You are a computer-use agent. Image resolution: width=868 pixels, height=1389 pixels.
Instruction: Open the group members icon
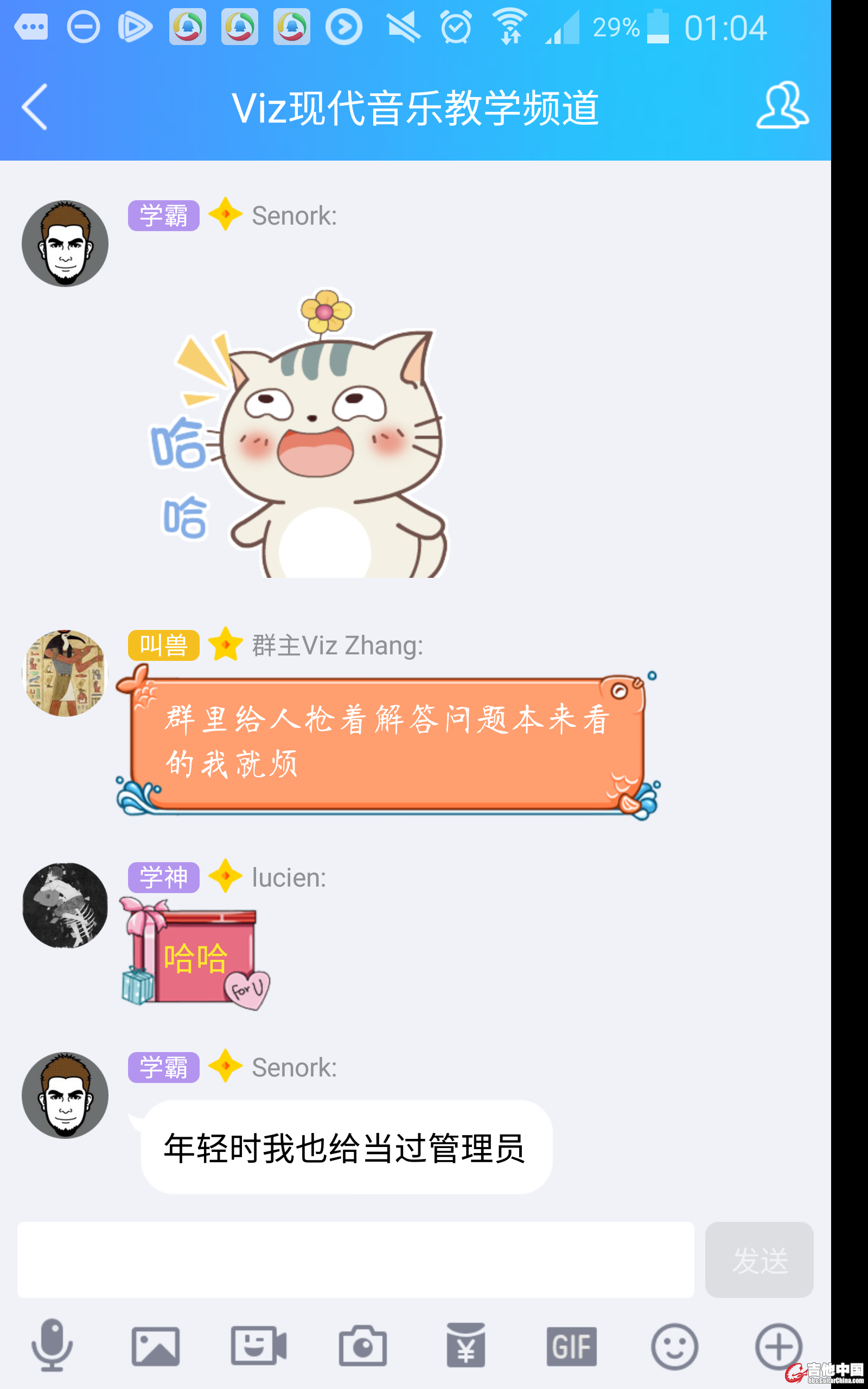[781, 106]
